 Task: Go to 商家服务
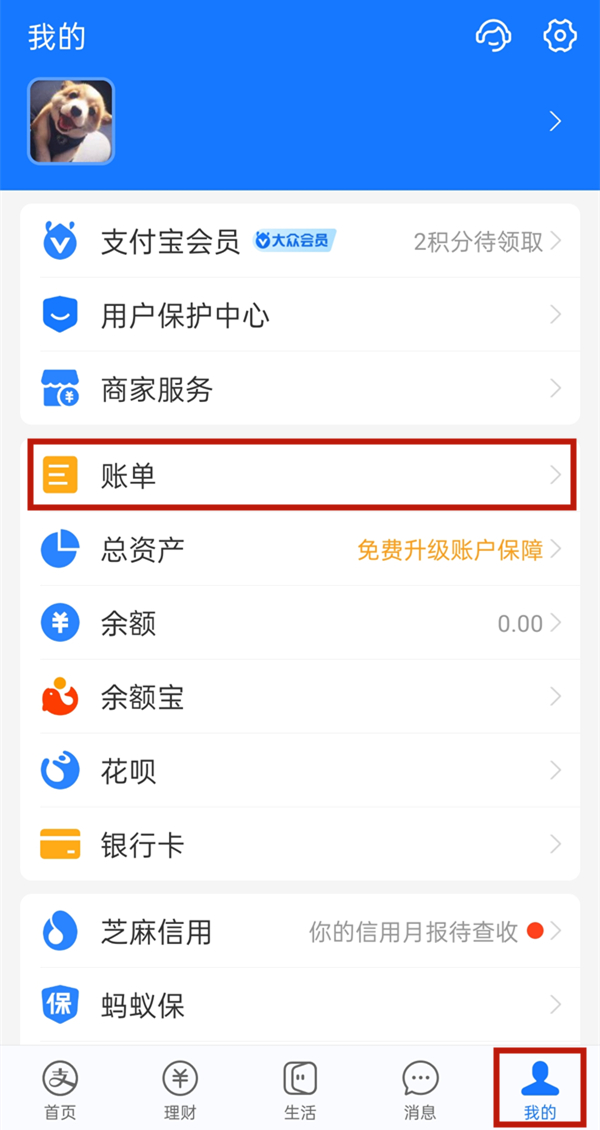click(300, 389)
